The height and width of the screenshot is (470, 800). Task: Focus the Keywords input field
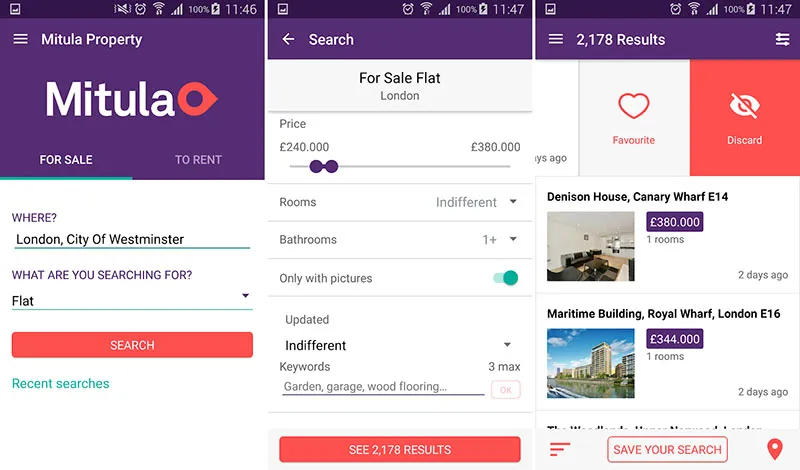click(x=383, y=387)
